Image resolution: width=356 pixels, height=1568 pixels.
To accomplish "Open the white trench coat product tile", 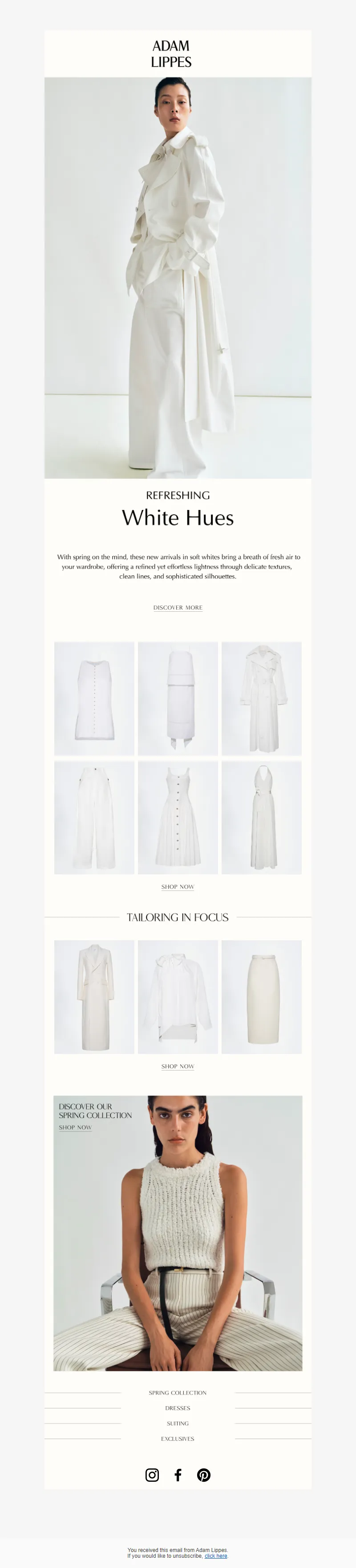I will point(261,698).
